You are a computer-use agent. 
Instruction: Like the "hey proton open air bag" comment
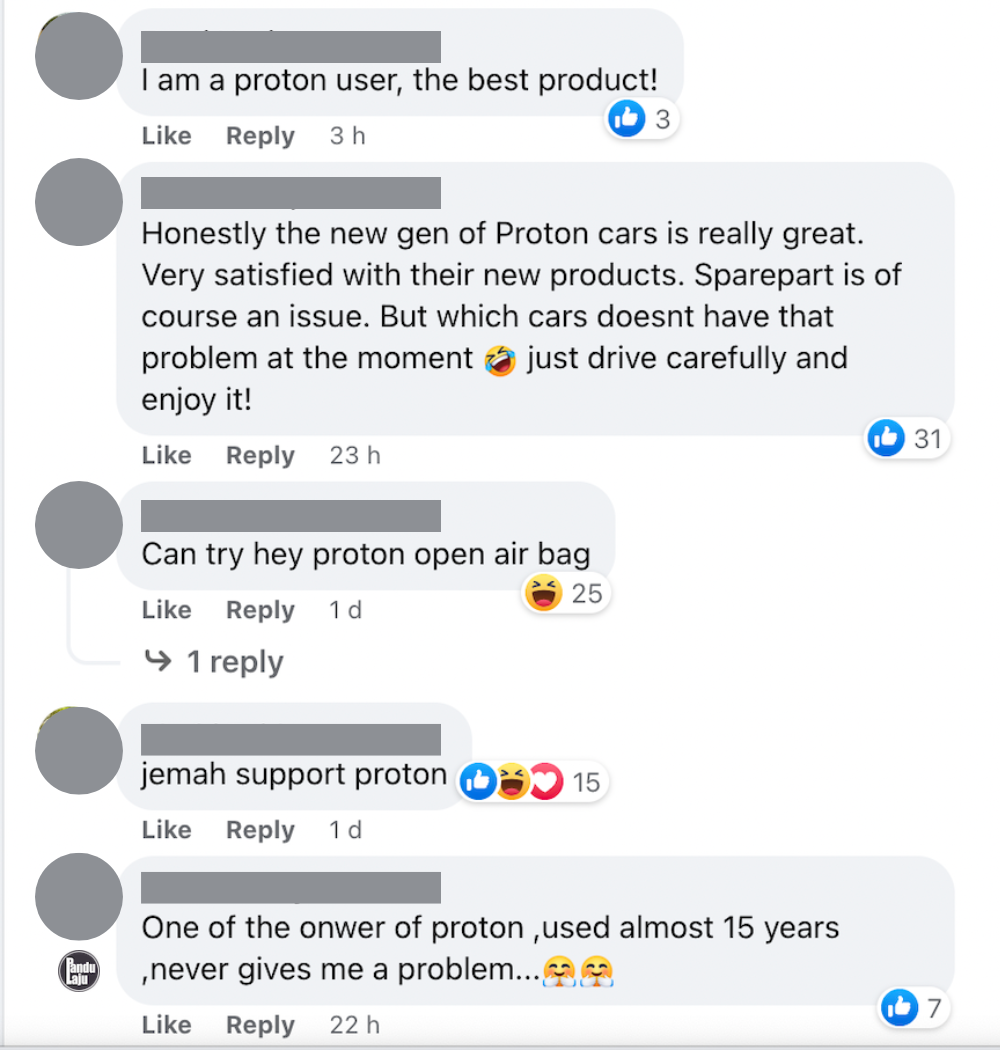click(x=166, y=610)
